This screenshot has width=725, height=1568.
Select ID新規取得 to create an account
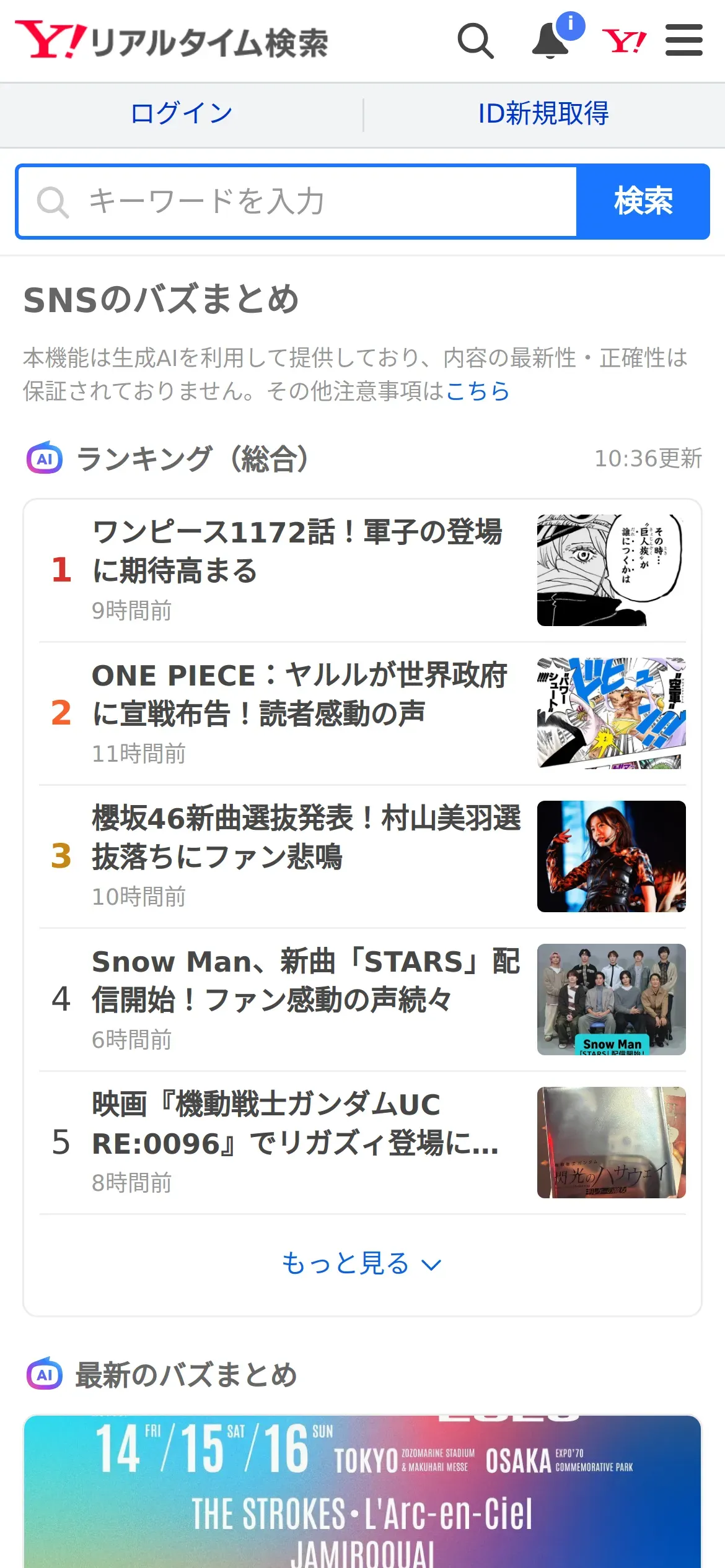(543, 114)
